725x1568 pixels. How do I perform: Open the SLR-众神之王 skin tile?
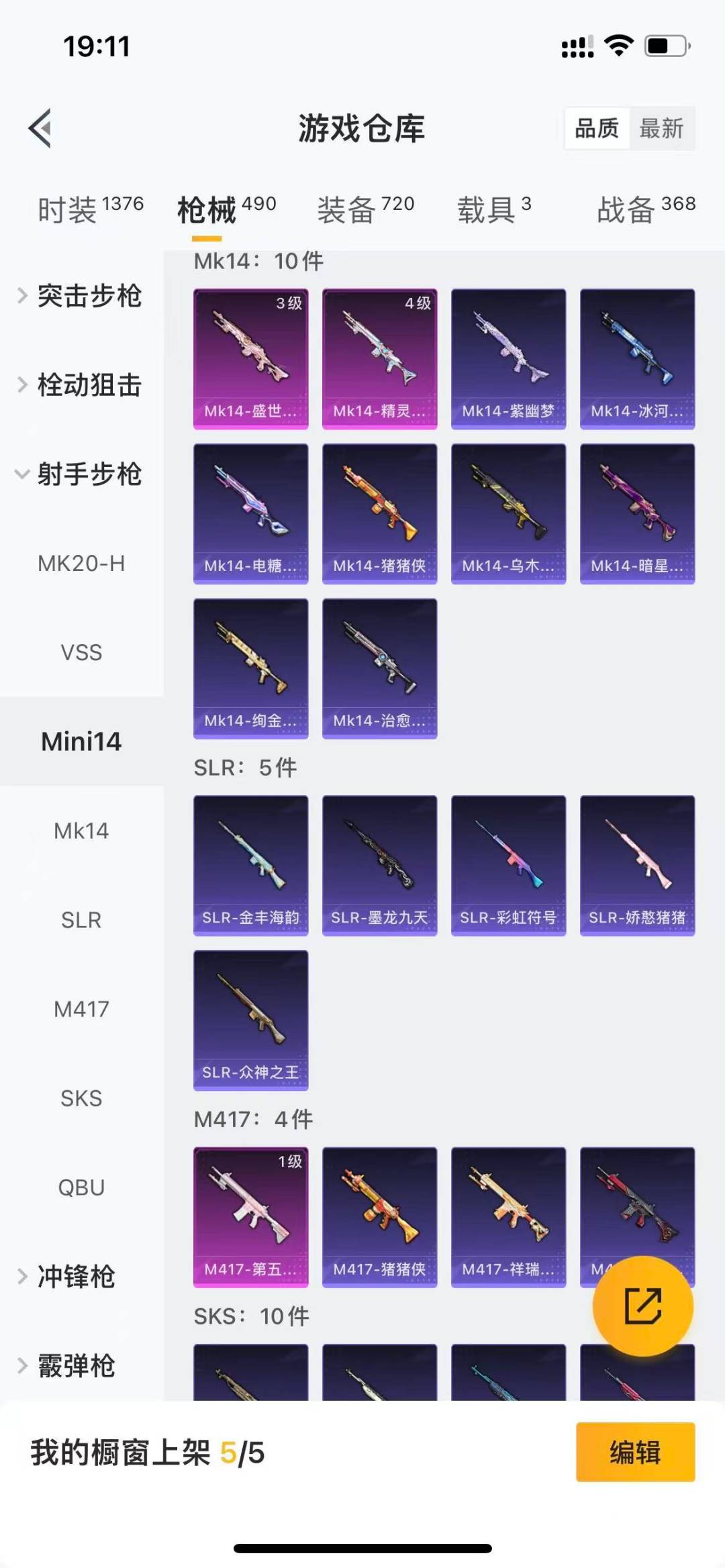[250, 1020]
